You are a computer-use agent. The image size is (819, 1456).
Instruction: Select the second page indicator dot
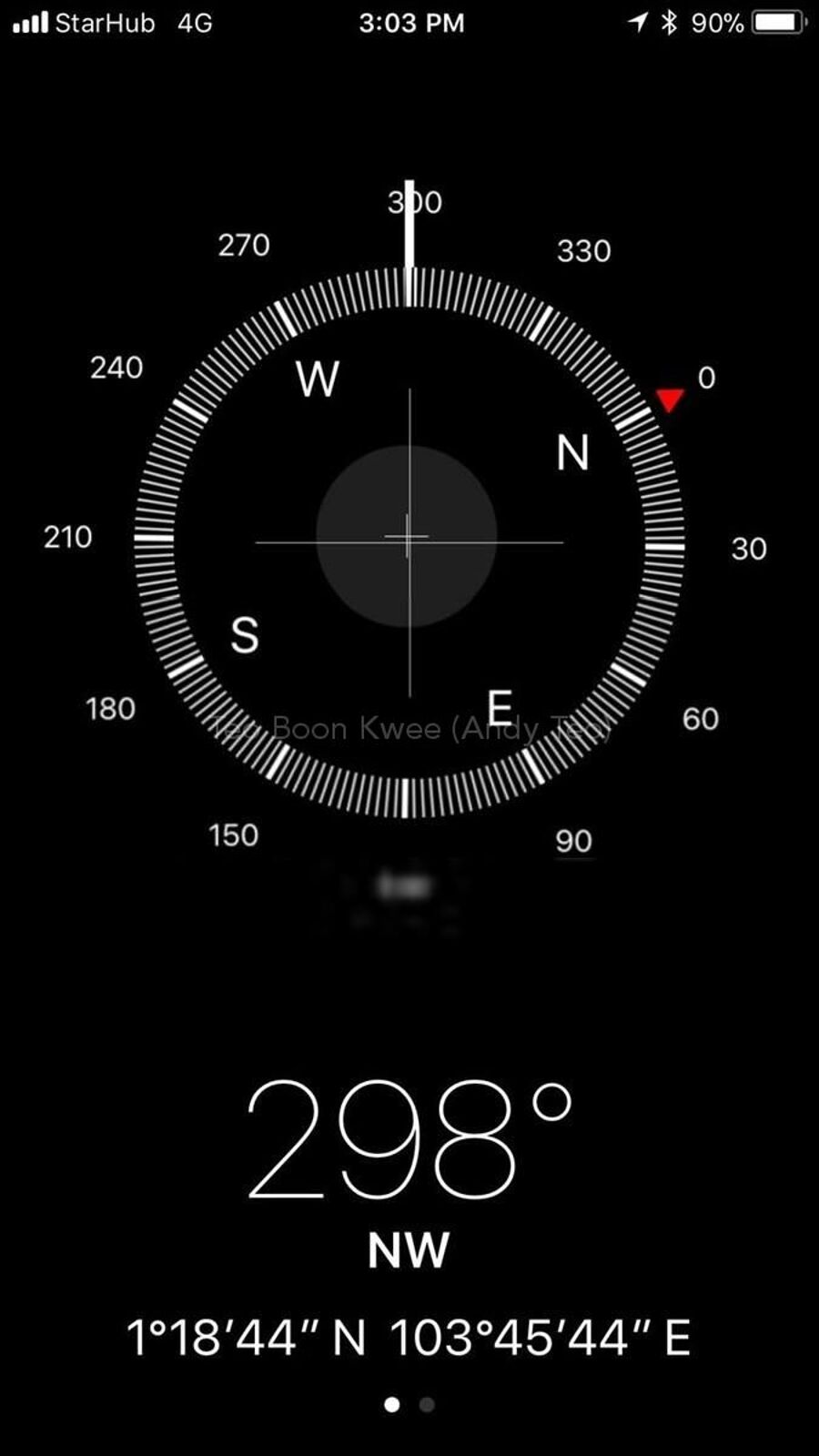tap(427, 1405)
